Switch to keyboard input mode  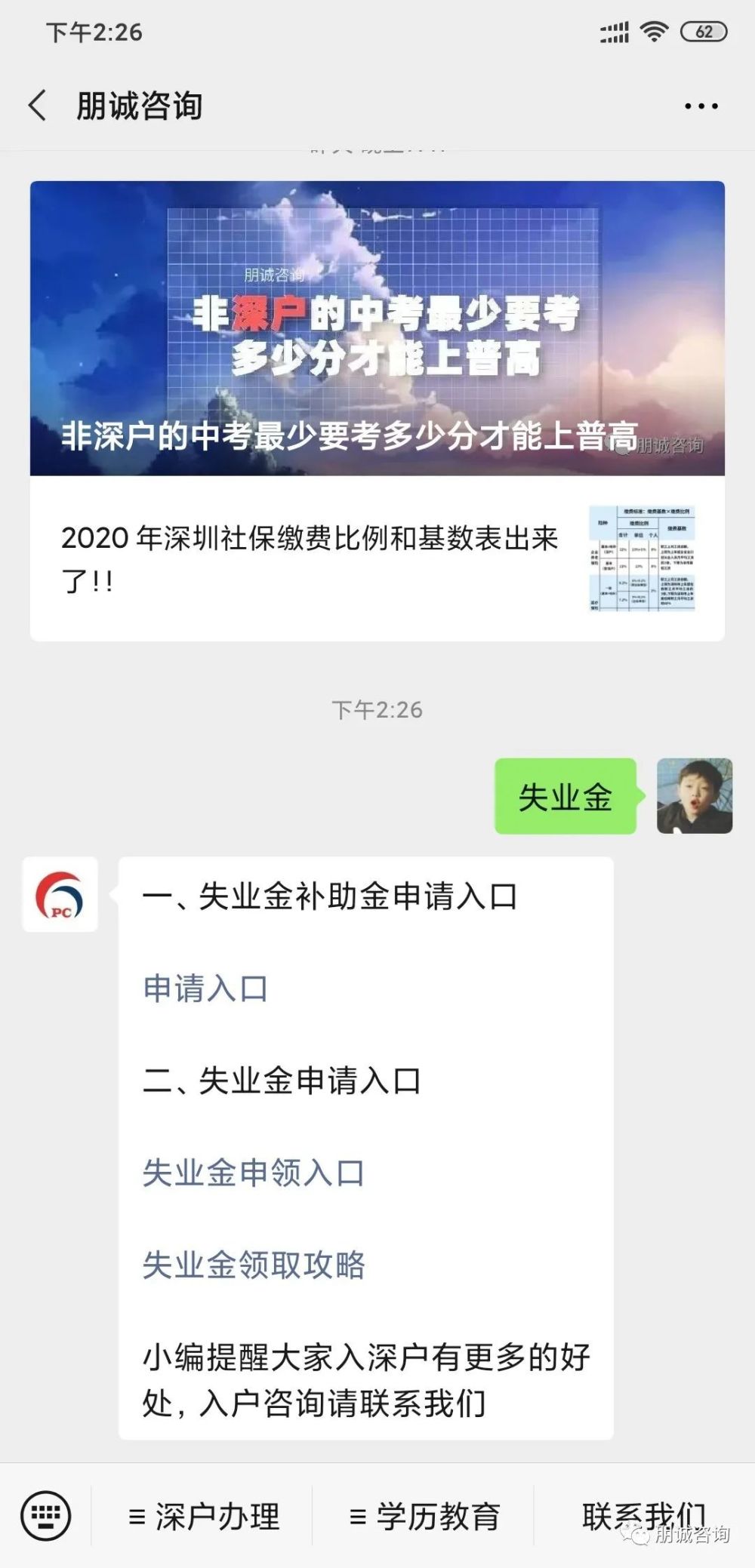click(x=46, y=1515)
